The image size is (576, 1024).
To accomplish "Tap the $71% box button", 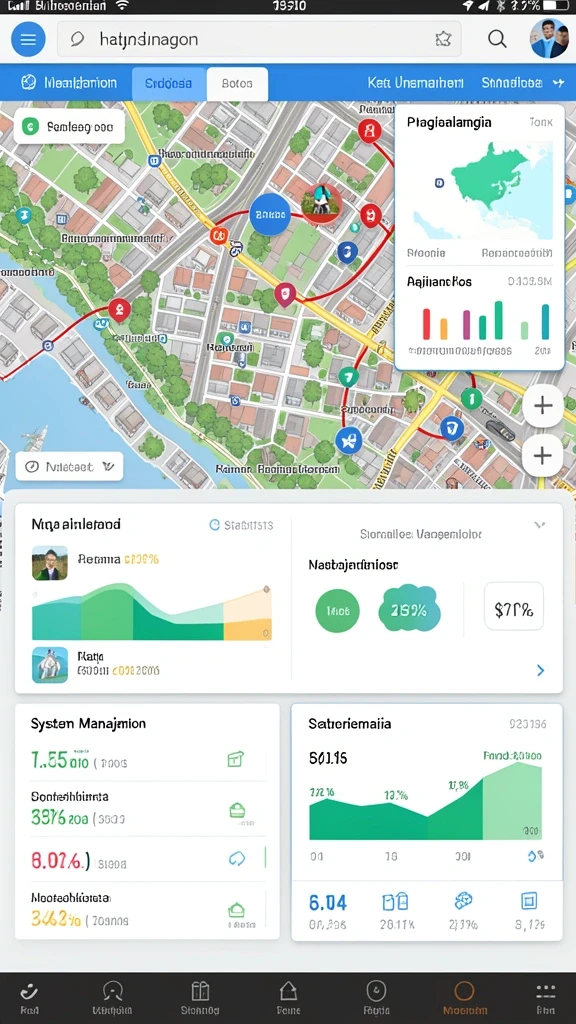I will click(x=513, y=606).
